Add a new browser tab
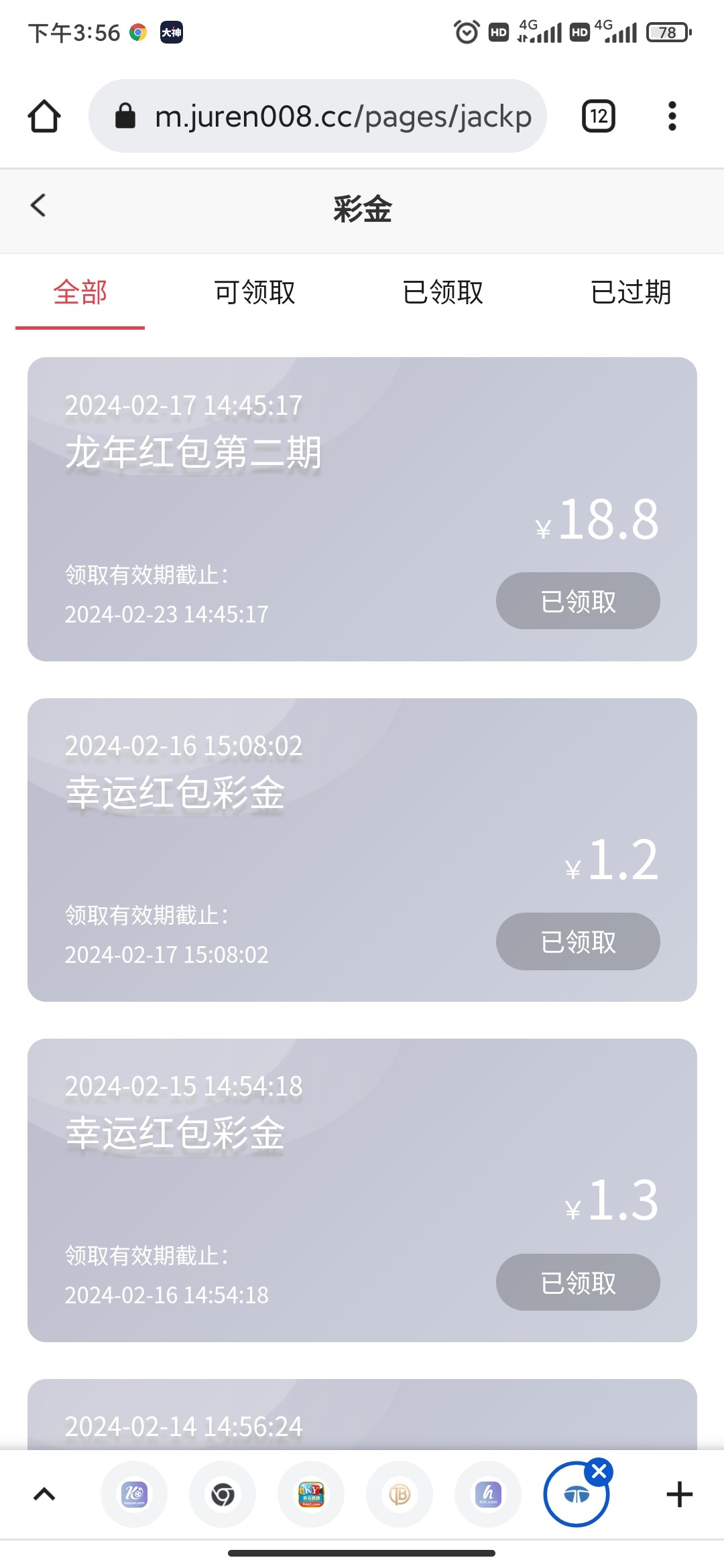The width and height of the screenshot is (724, 1568). (x=679, y=1494)
